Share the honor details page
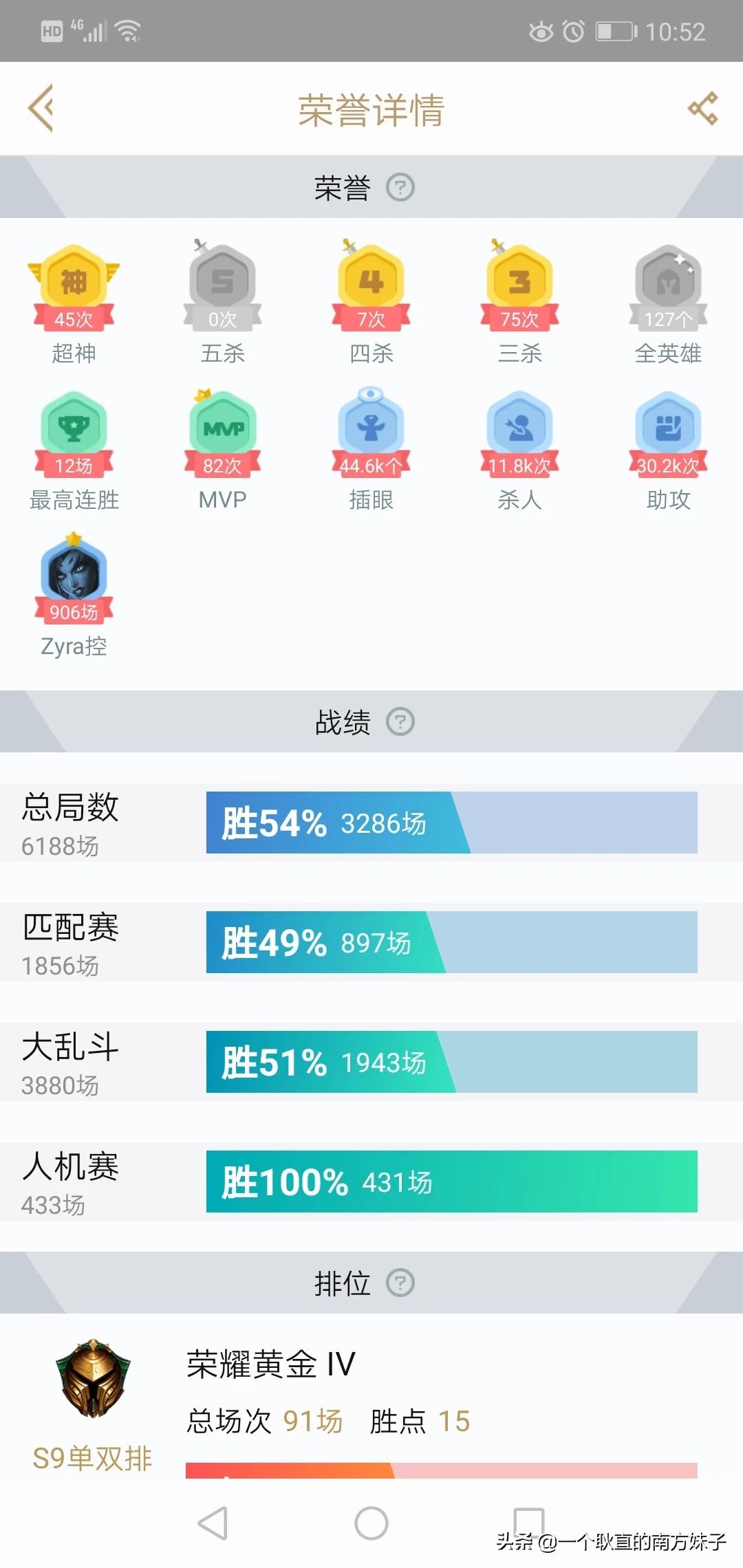This screenshot has width=743, height=1568. coord(703,109)
